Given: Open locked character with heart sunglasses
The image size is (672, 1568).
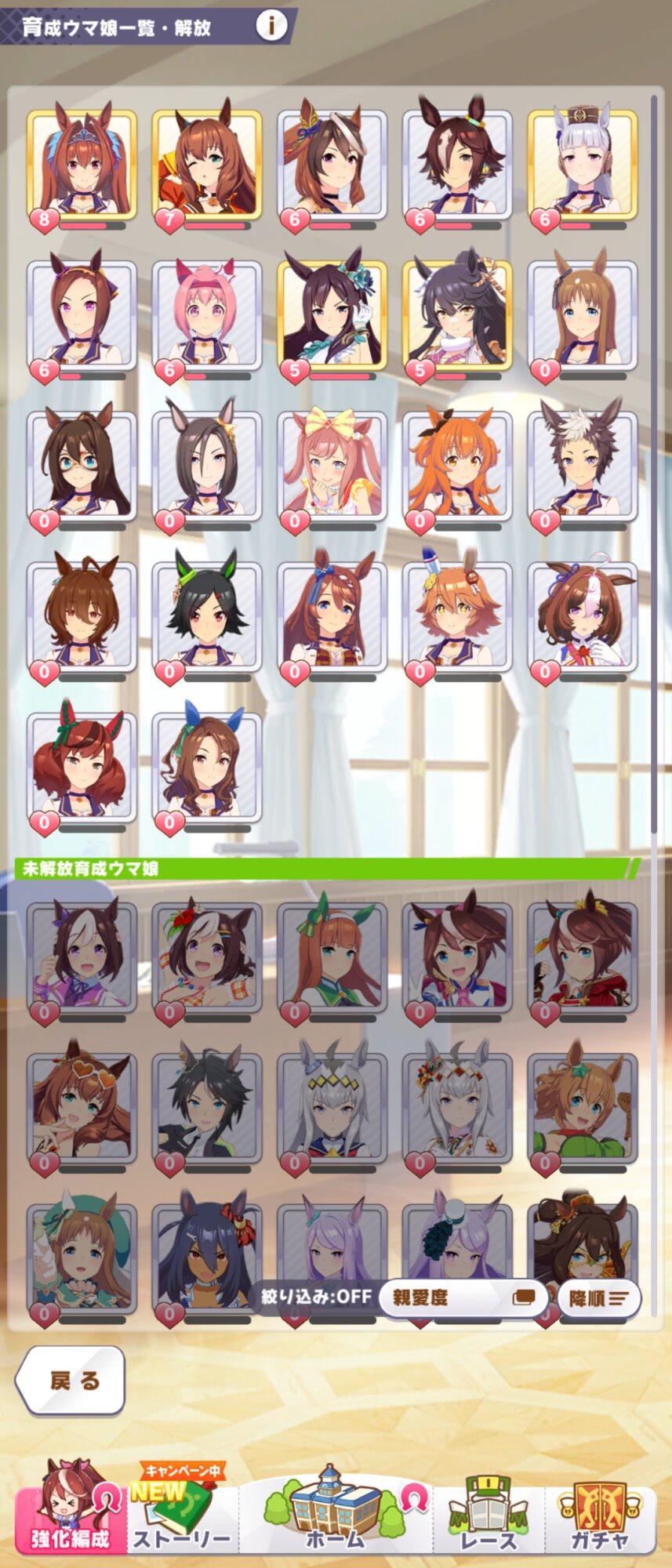Looking at the screenshot, I should click(x=82, y=1109).
